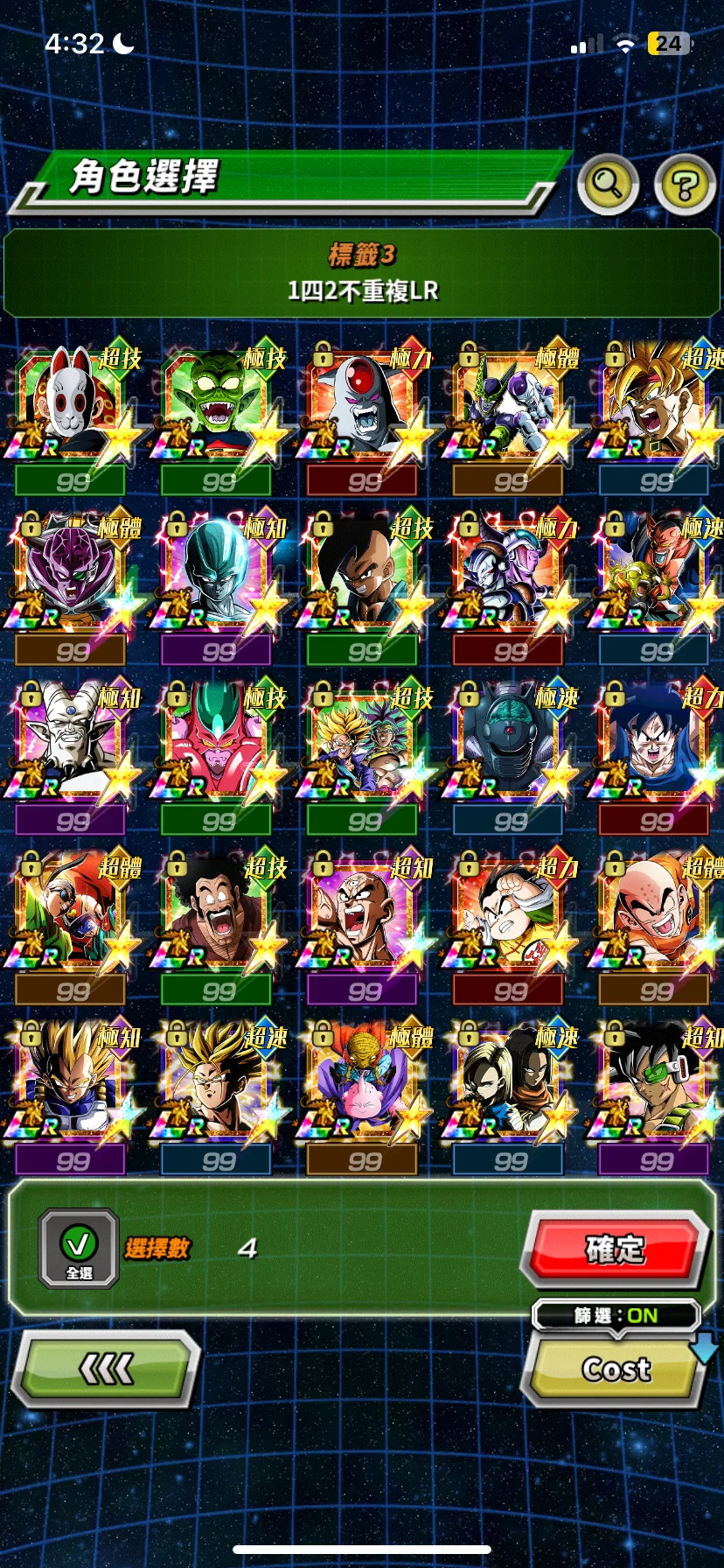Viewport: 724px width, 1568px height.
Task: Toggle the 篩選 ON filter
Action: pyautogui.click(x=616, y=1315)
